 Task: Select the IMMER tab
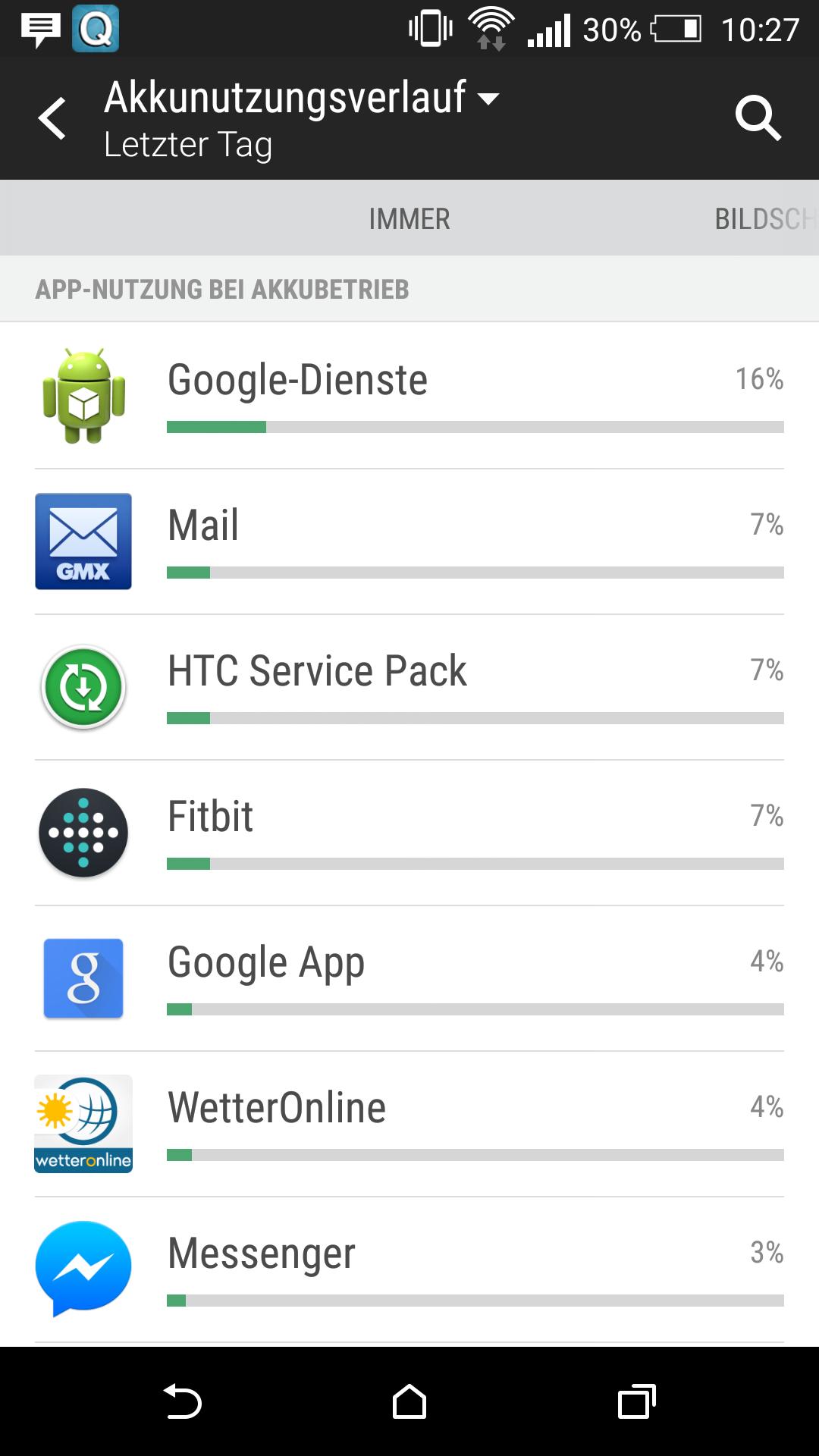click(x=409, y=219)
